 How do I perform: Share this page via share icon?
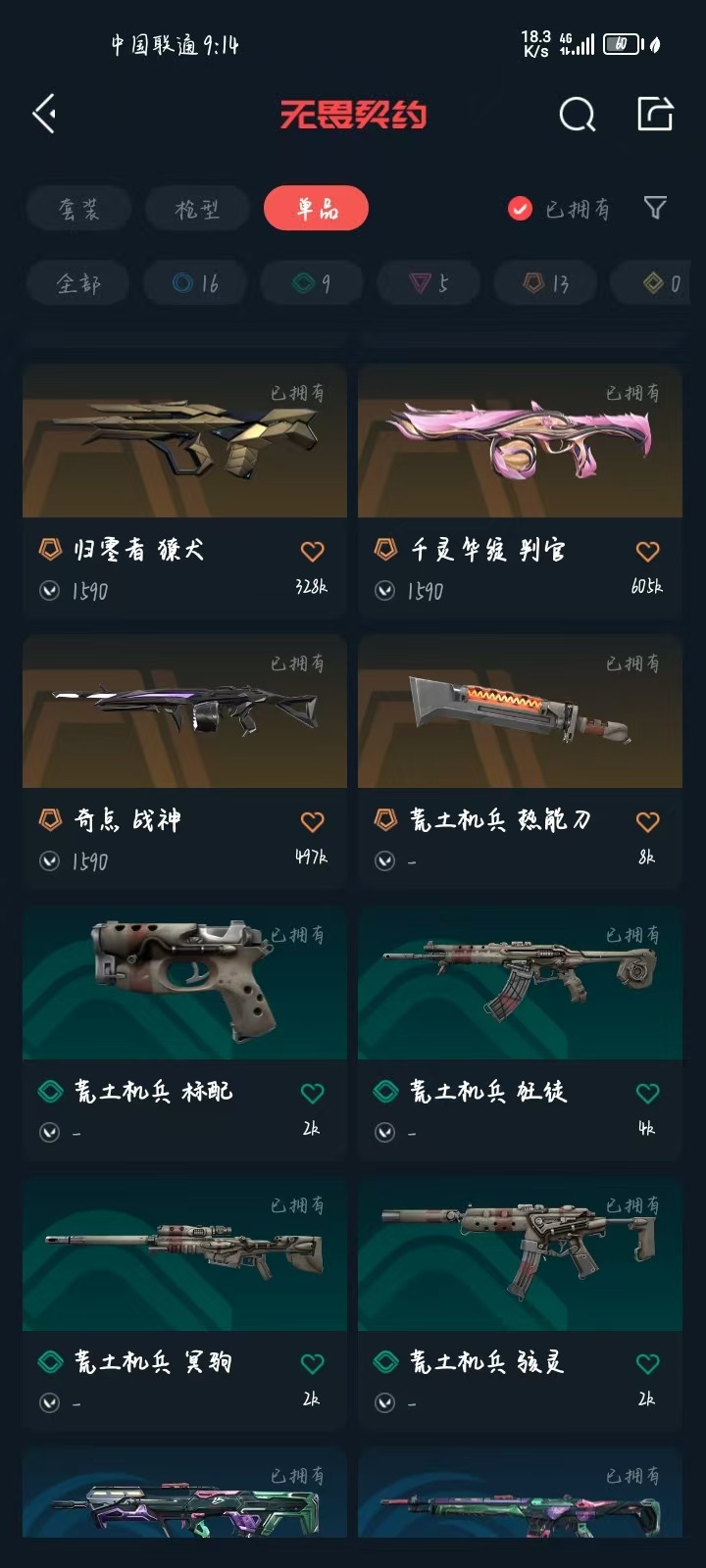click(655, 114)
